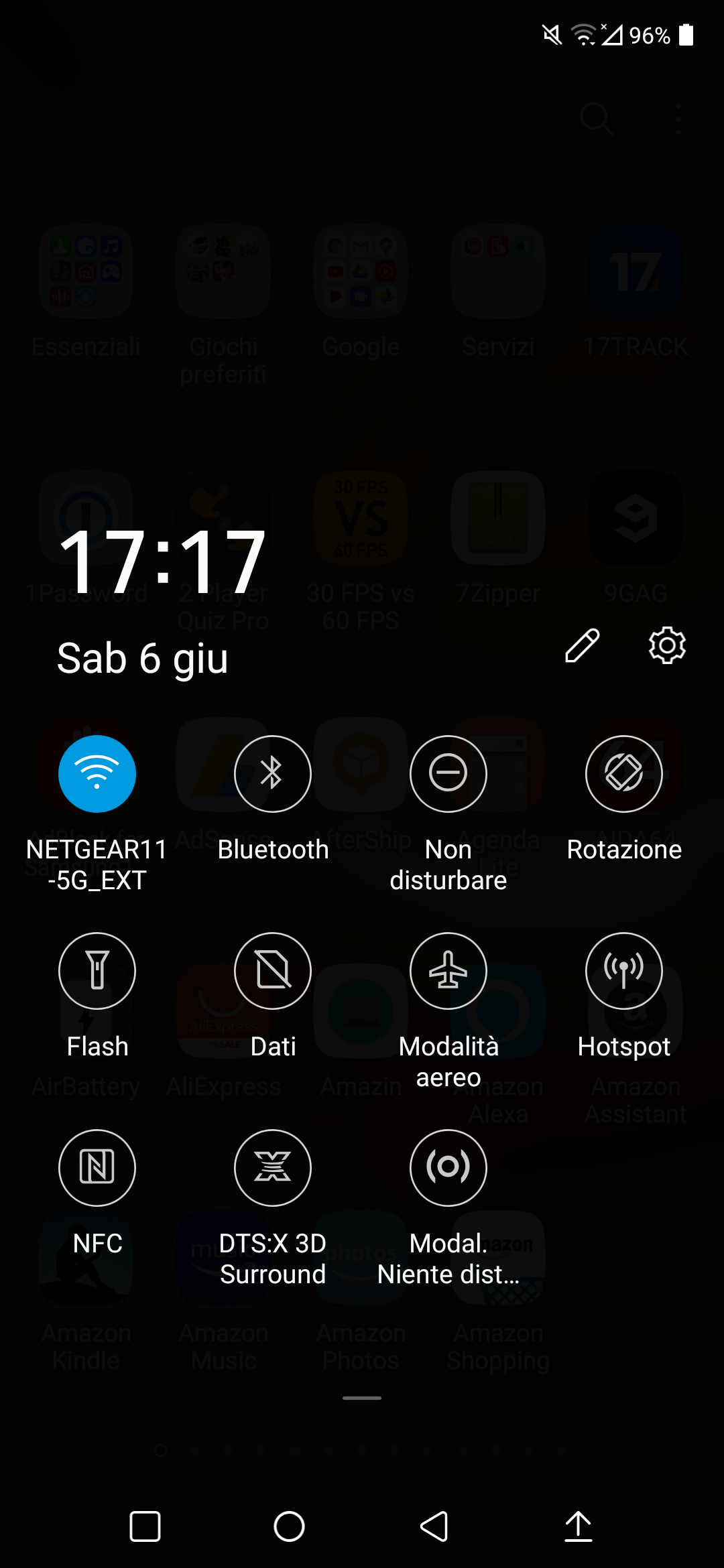Image resolution: width=724 pixels, height=1568 pixels.
Task: Open recent apps with square button
Action: click(x=145, y=1526)
